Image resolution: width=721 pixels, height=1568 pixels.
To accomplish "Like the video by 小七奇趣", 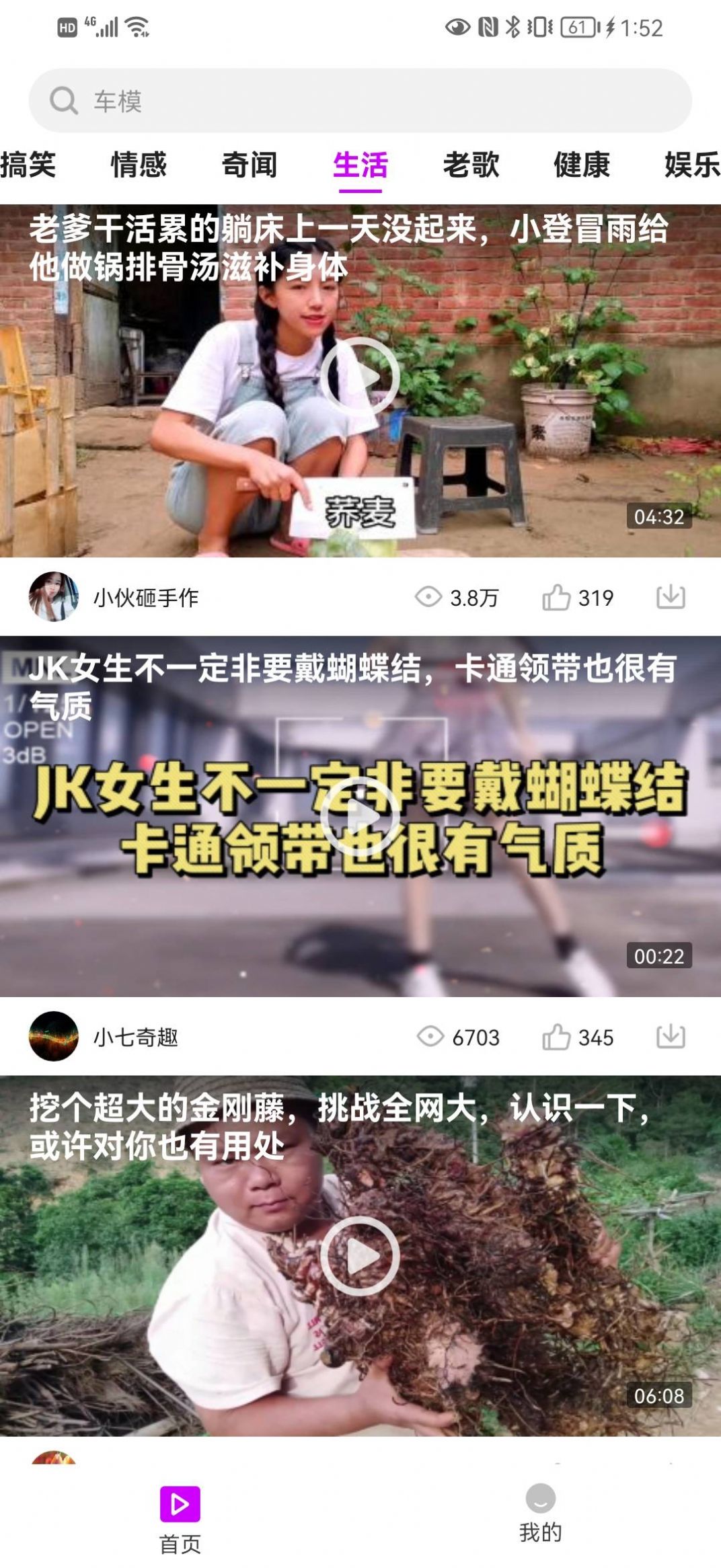I will click(x=557, y=1037).
